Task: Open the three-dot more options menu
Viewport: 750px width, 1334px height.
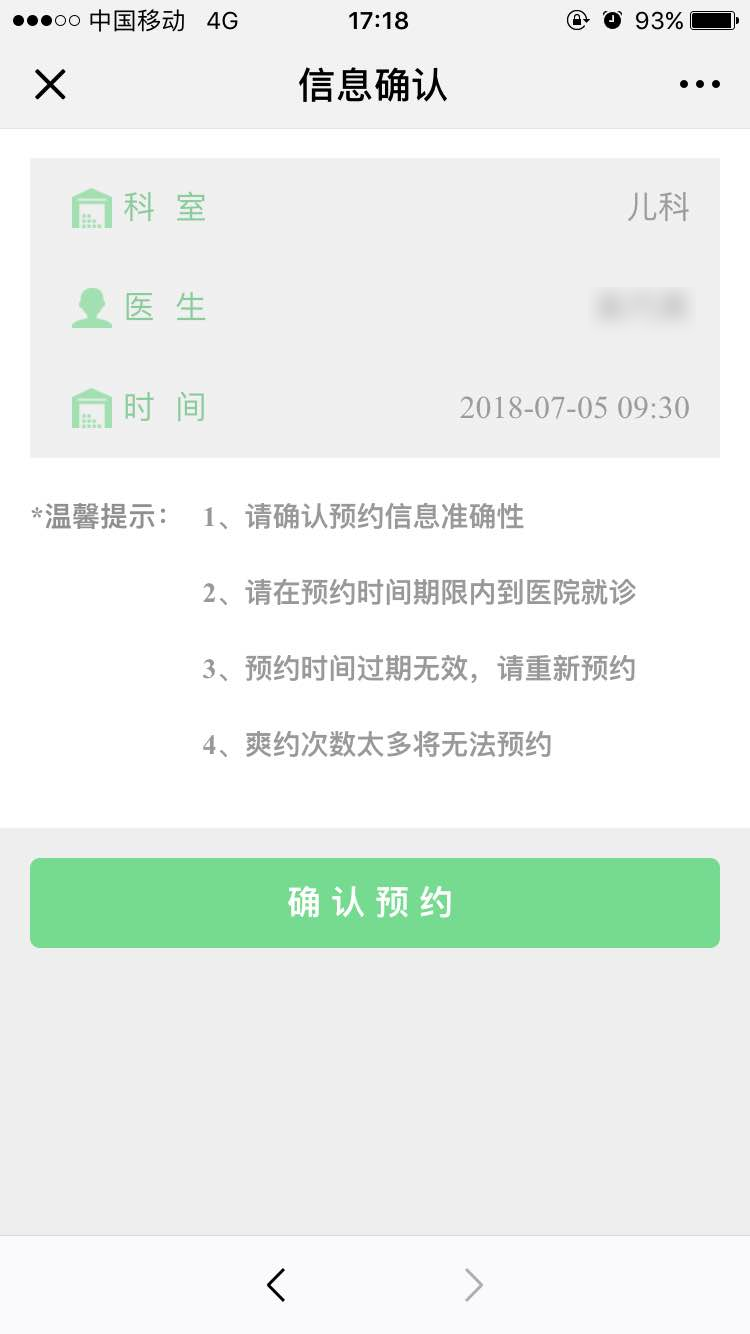Action: [x=699, y=85]
